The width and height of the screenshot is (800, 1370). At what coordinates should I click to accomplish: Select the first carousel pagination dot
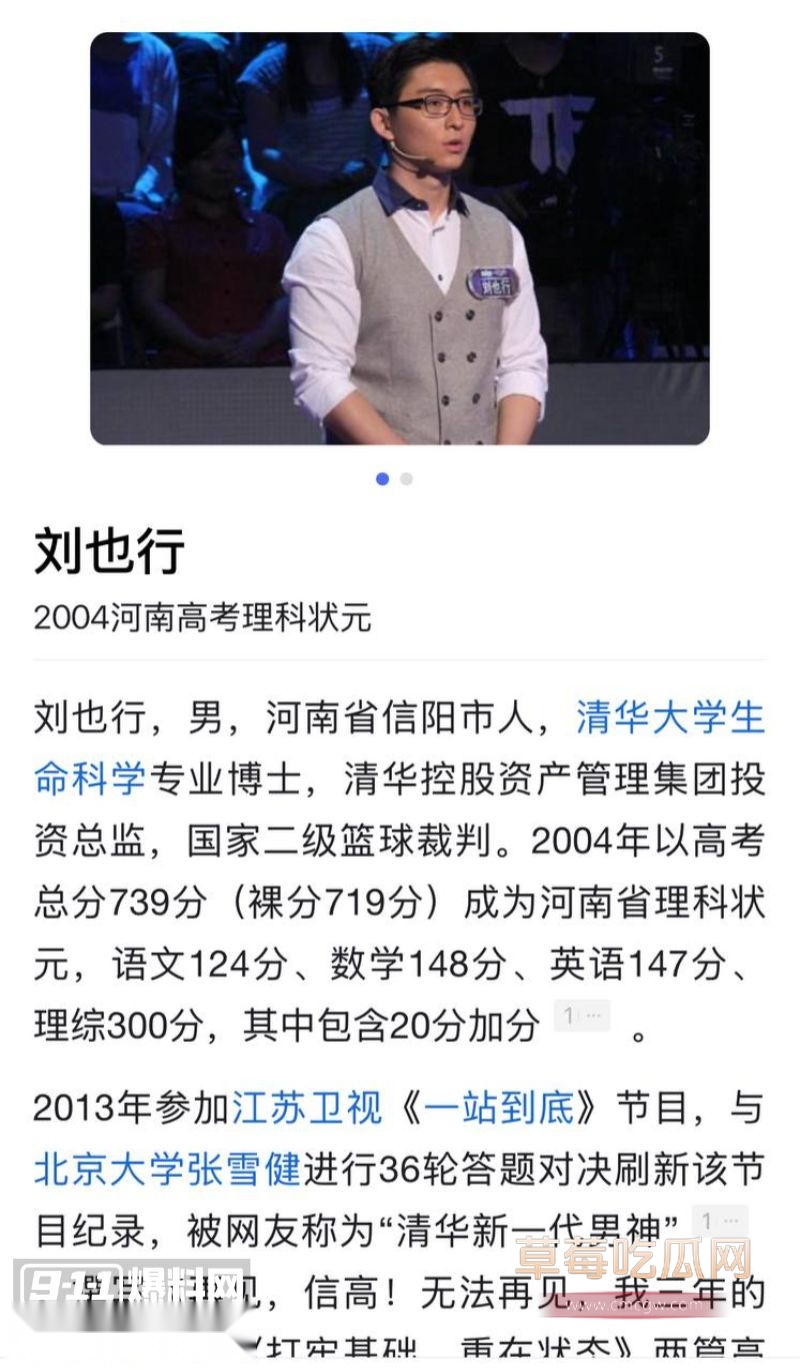coord(381,480)
